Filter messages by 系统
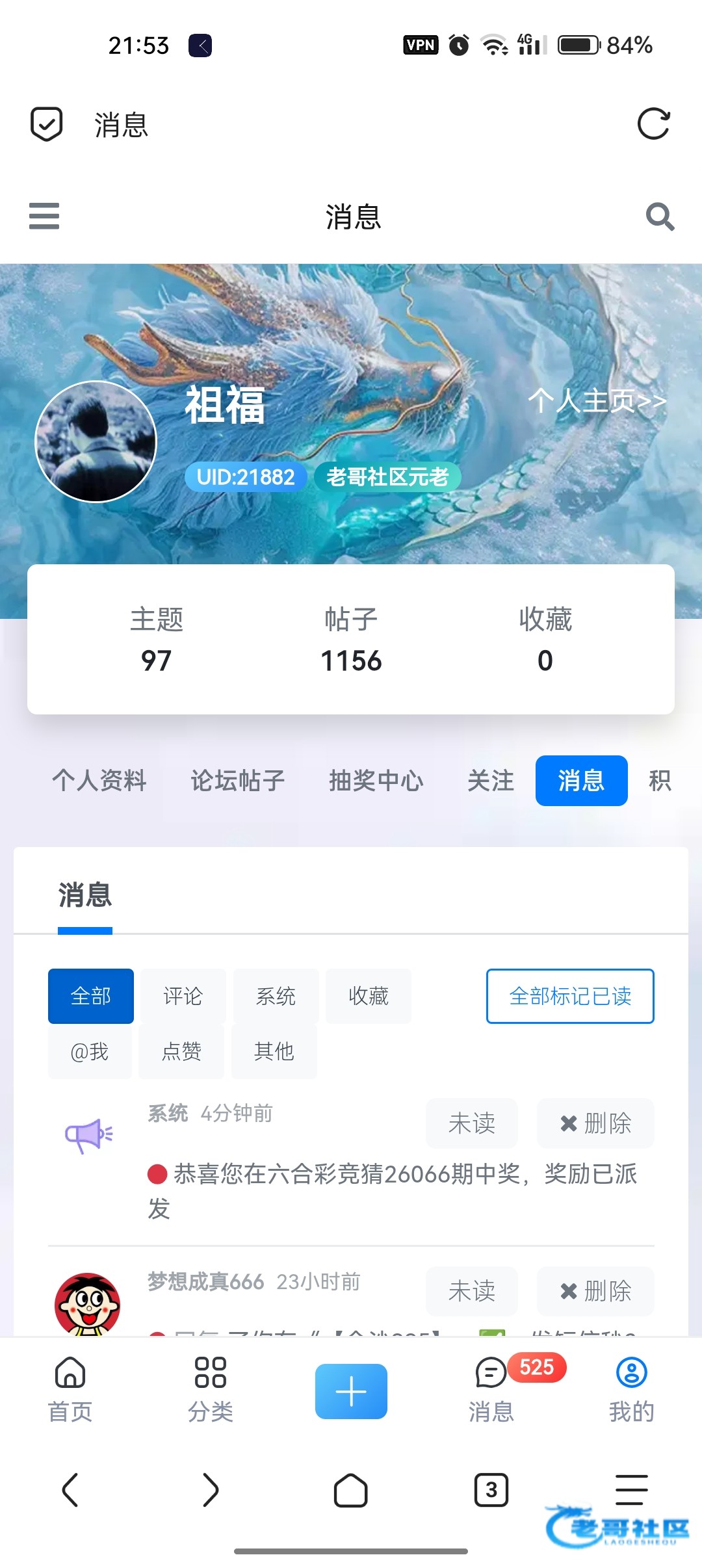702x1568 pixels. tap(276, 996)
